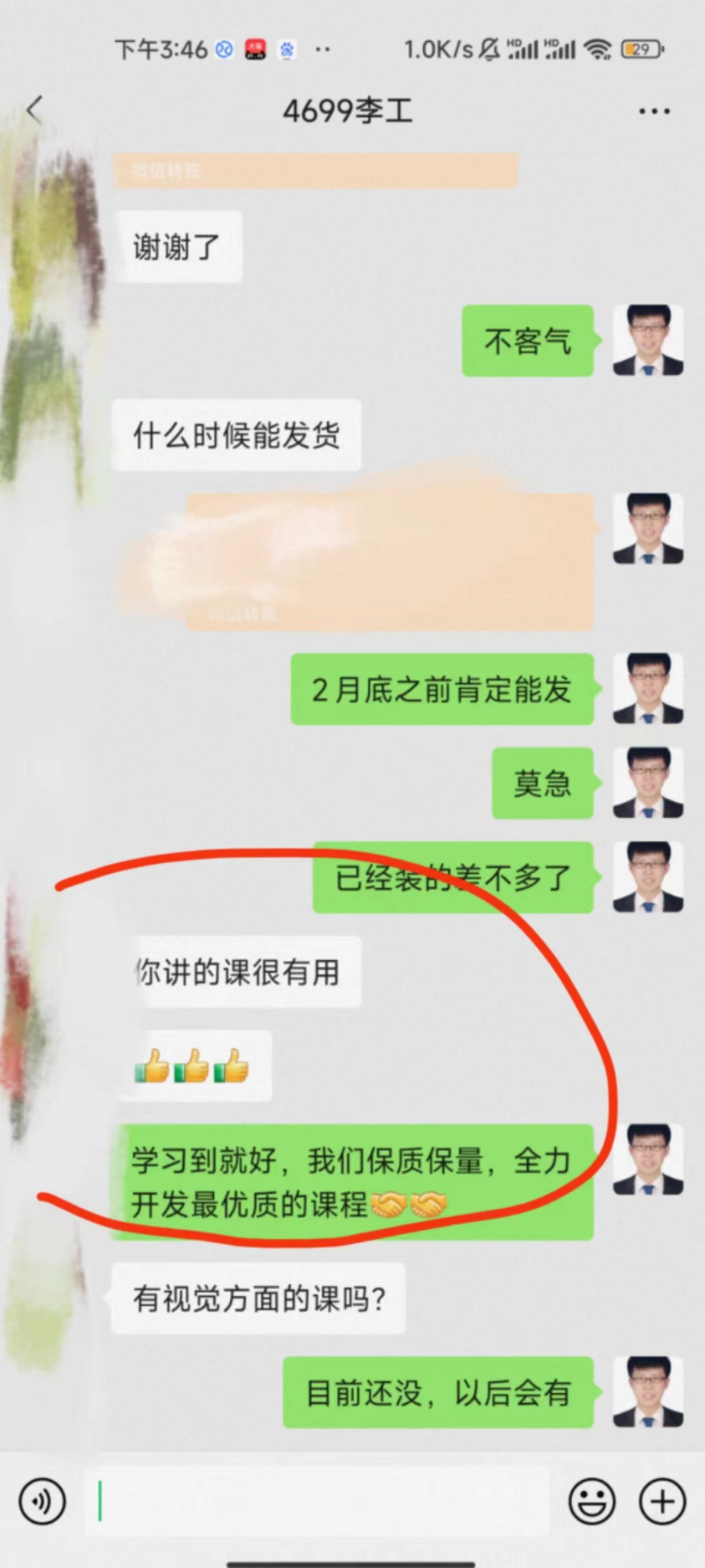Screen dimensions: 705x1568
Task: Open the plus attachment menu
Action: [x=663, y=1502]
